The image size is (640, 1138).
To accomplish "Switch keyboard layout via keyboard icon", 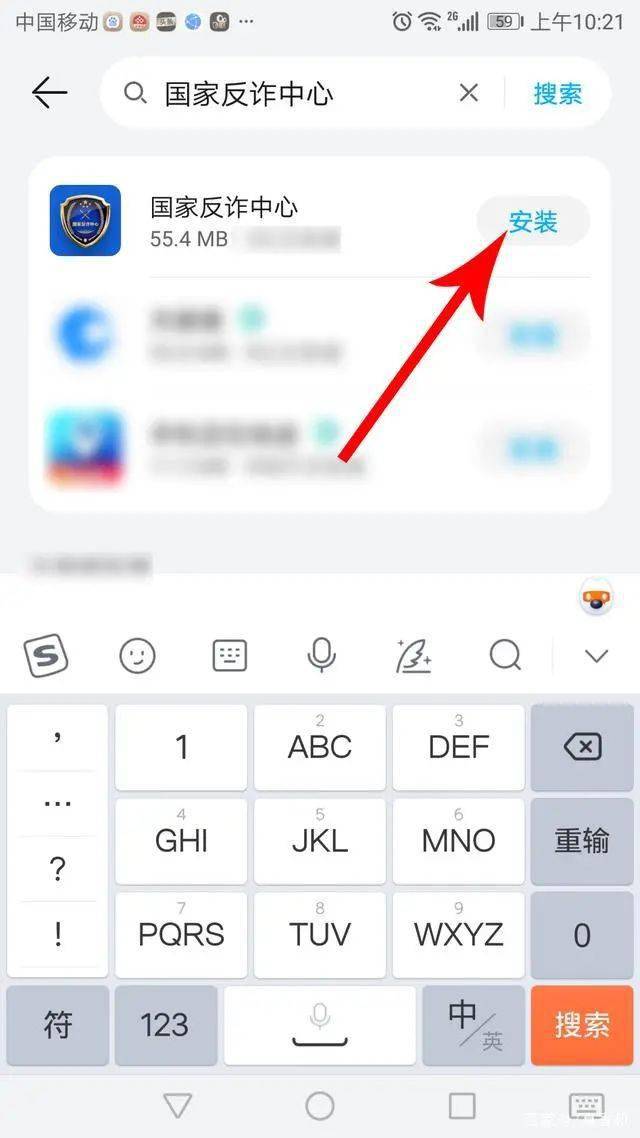I will pyautogui.click(x=230, y=656).
